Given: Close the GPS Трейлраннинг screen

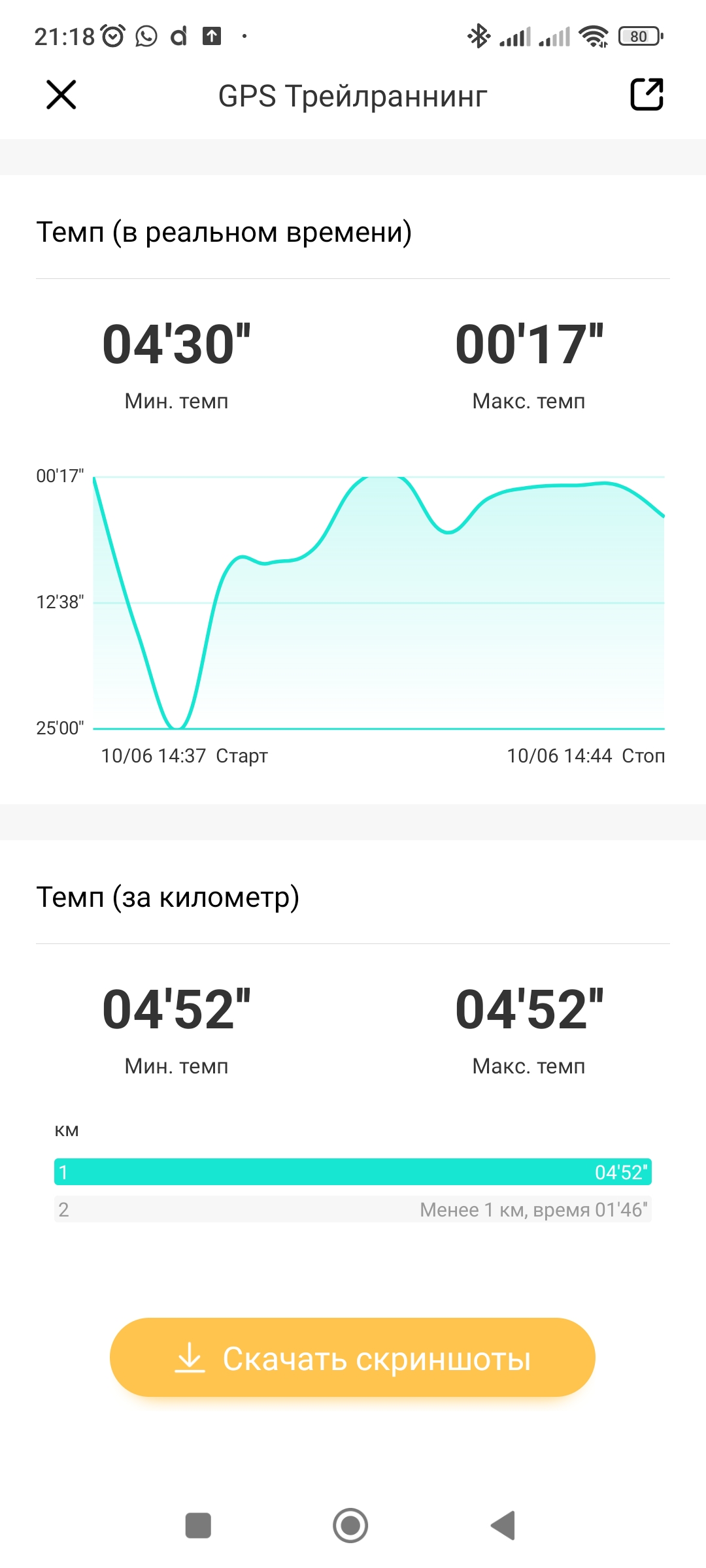Looking at the screenshot, I should 61,95.
